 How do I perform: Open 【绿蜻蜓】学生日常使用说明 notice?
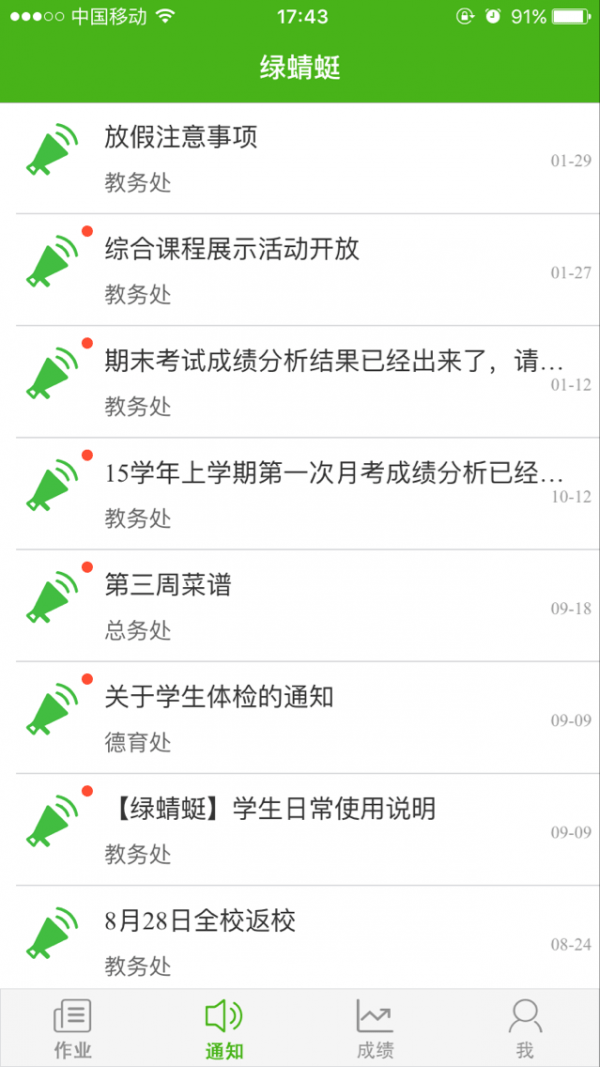coord(300,830)
